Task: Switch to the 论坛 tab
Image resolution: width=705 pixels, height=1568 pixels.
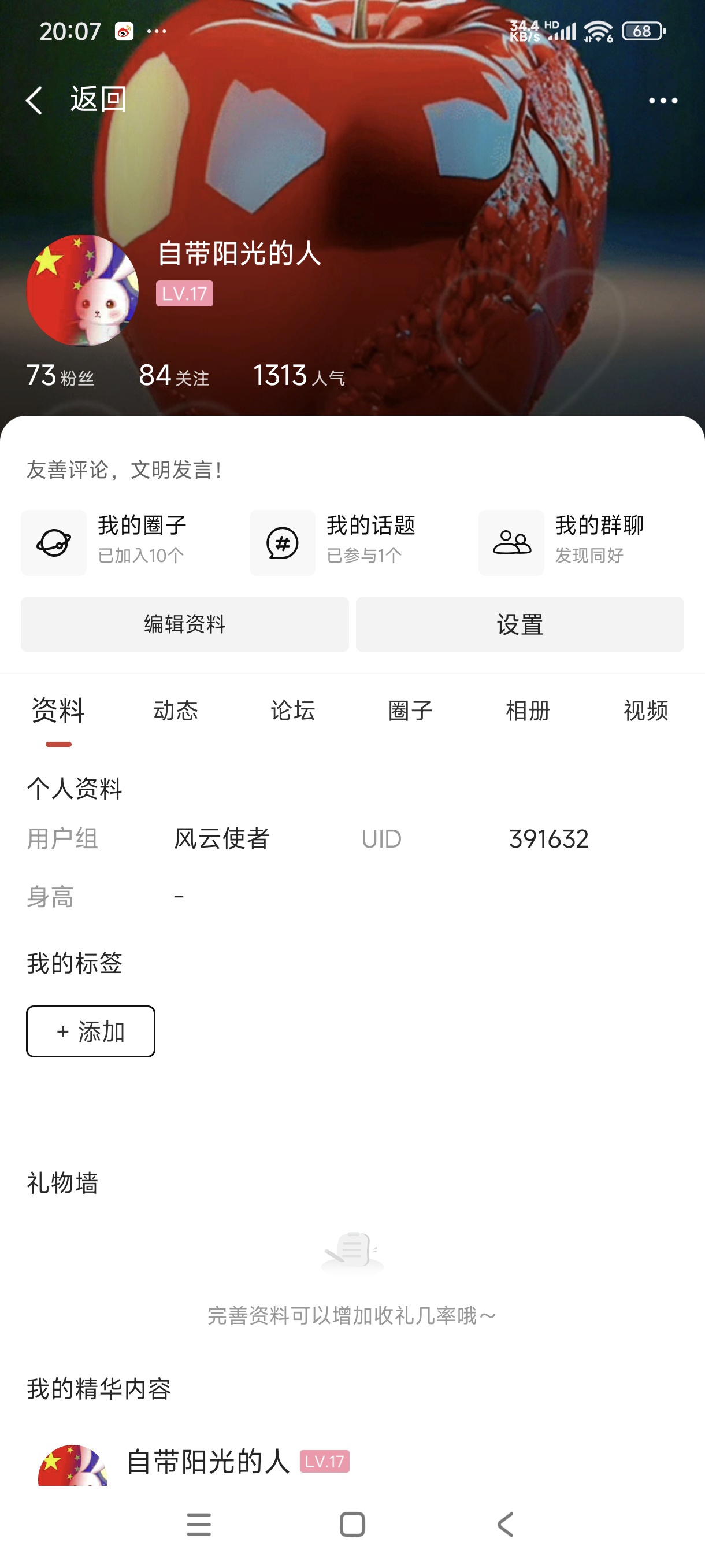Action: click(x=293, y=711)
